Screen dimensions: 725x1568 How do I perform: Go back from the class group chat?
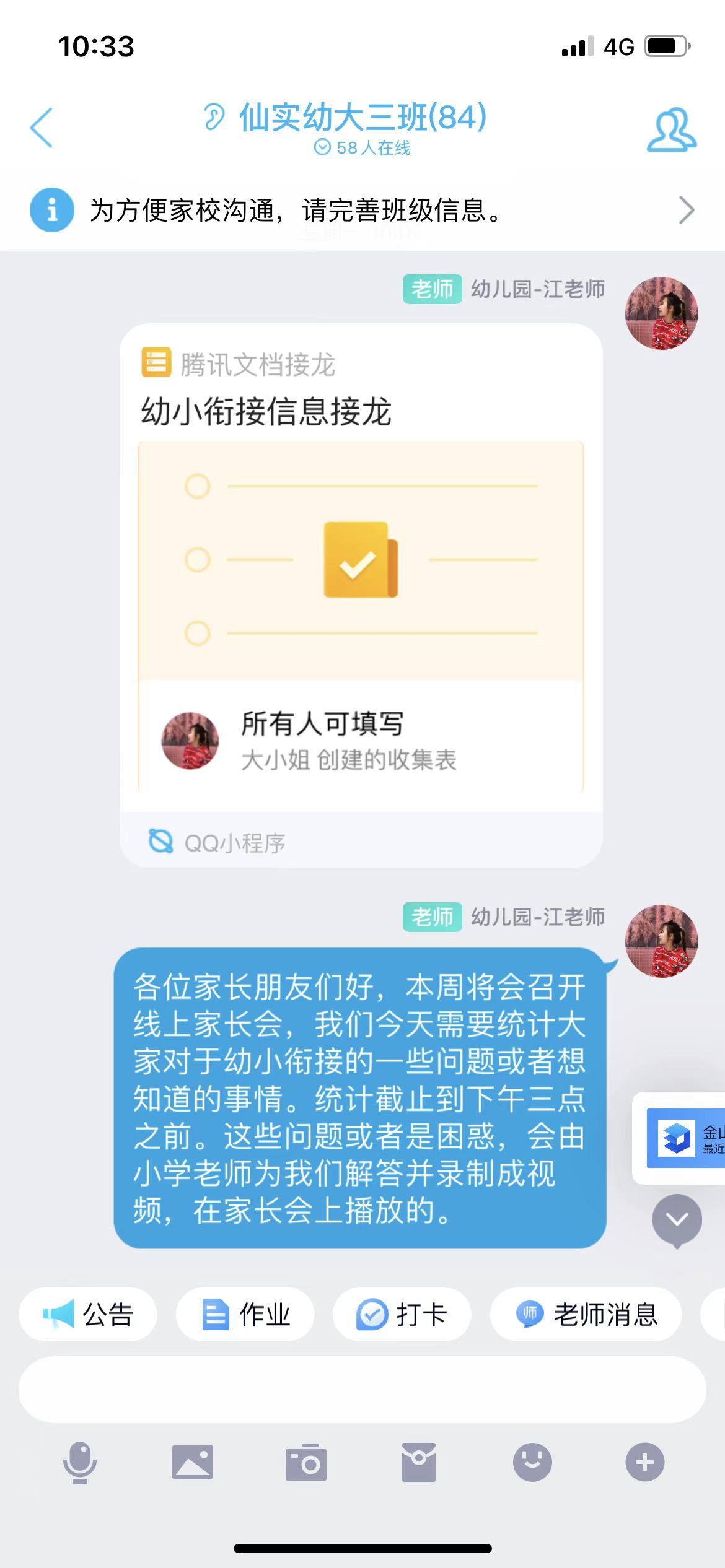[42, 128]
